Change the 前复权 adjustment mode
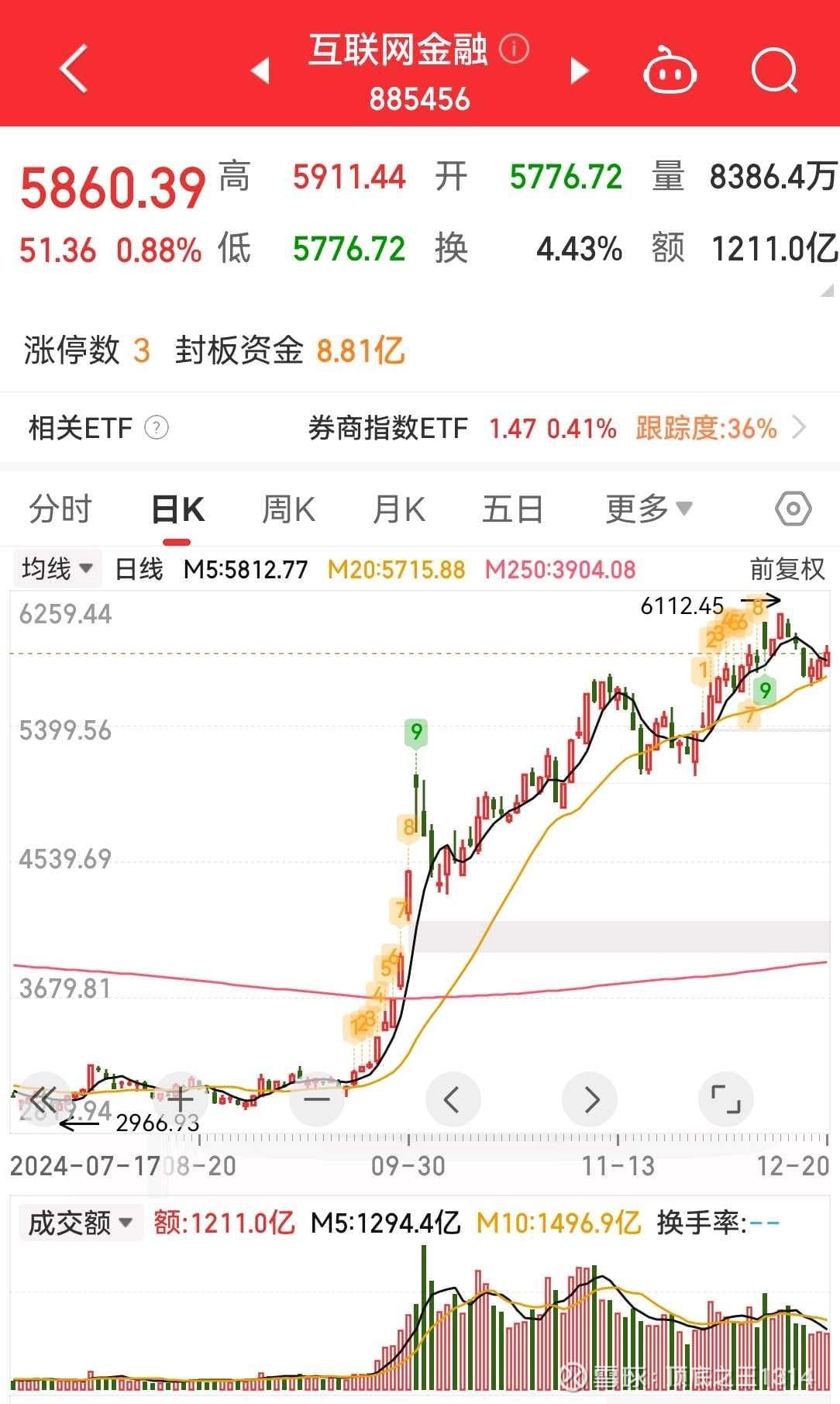 click(x=787, y=570)
